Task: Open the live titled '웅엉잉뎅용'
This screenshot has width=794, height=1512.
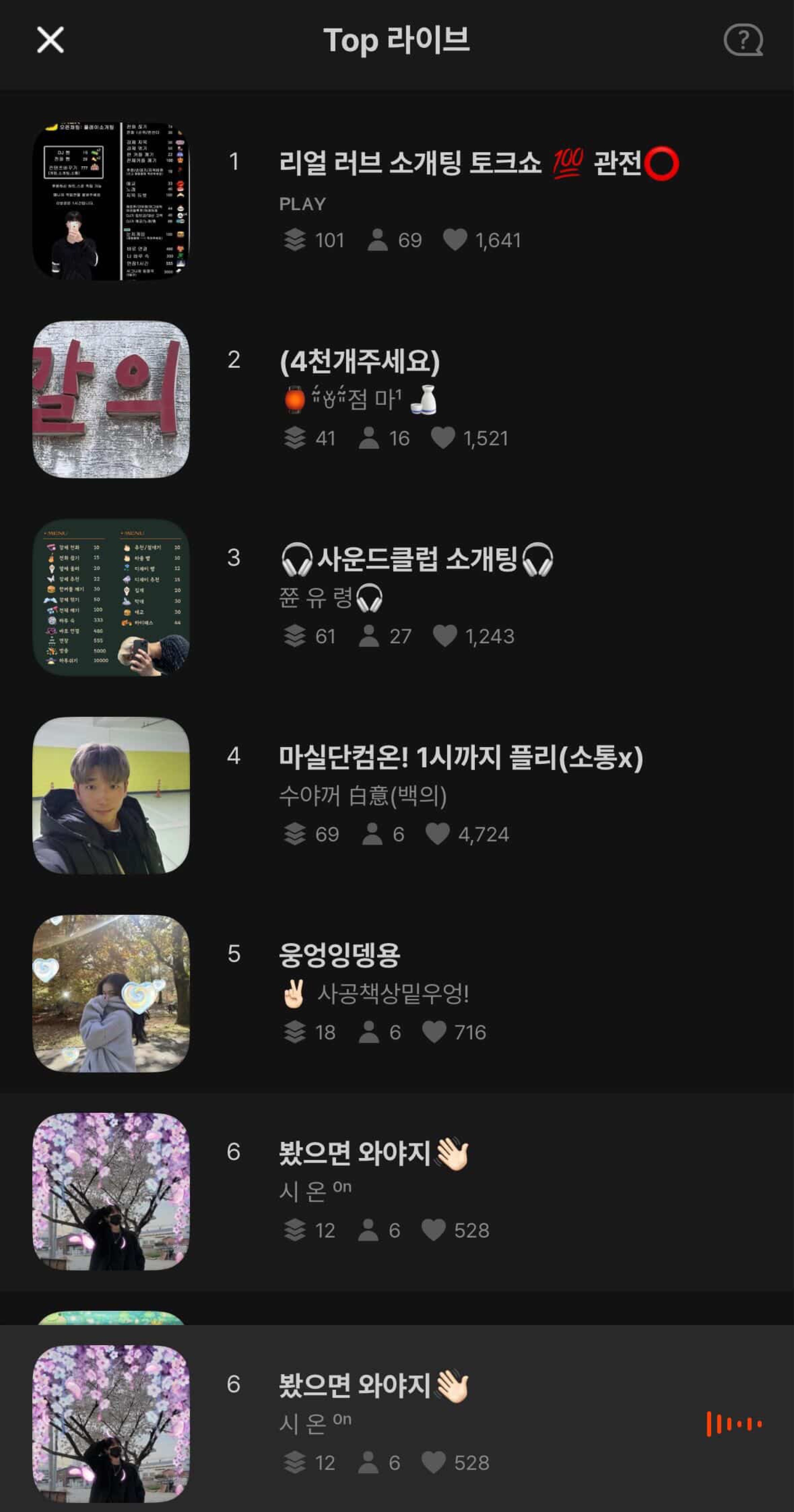Action: pos(340,955)
